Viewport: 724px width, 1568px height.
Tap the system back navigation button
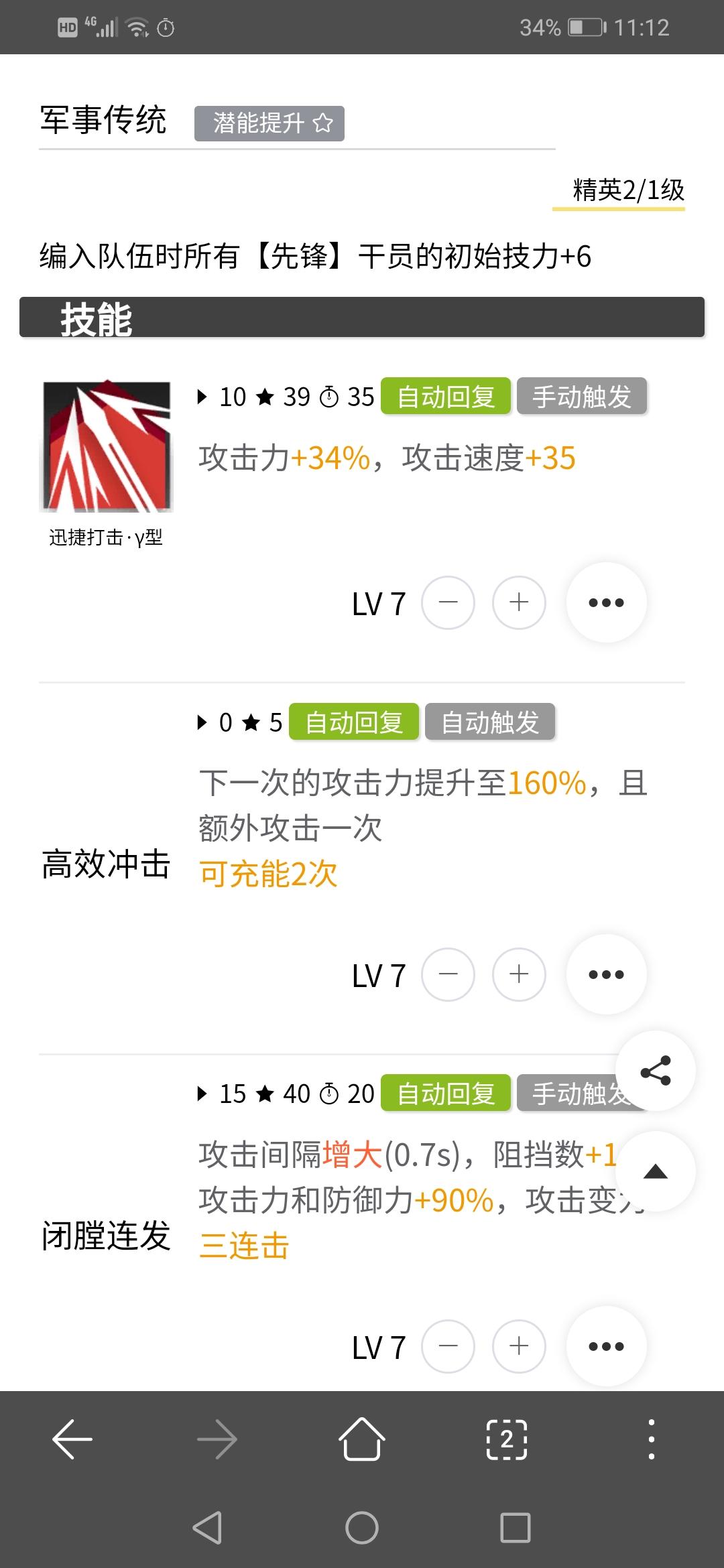pyautogui.click(x=207, y=1528)
